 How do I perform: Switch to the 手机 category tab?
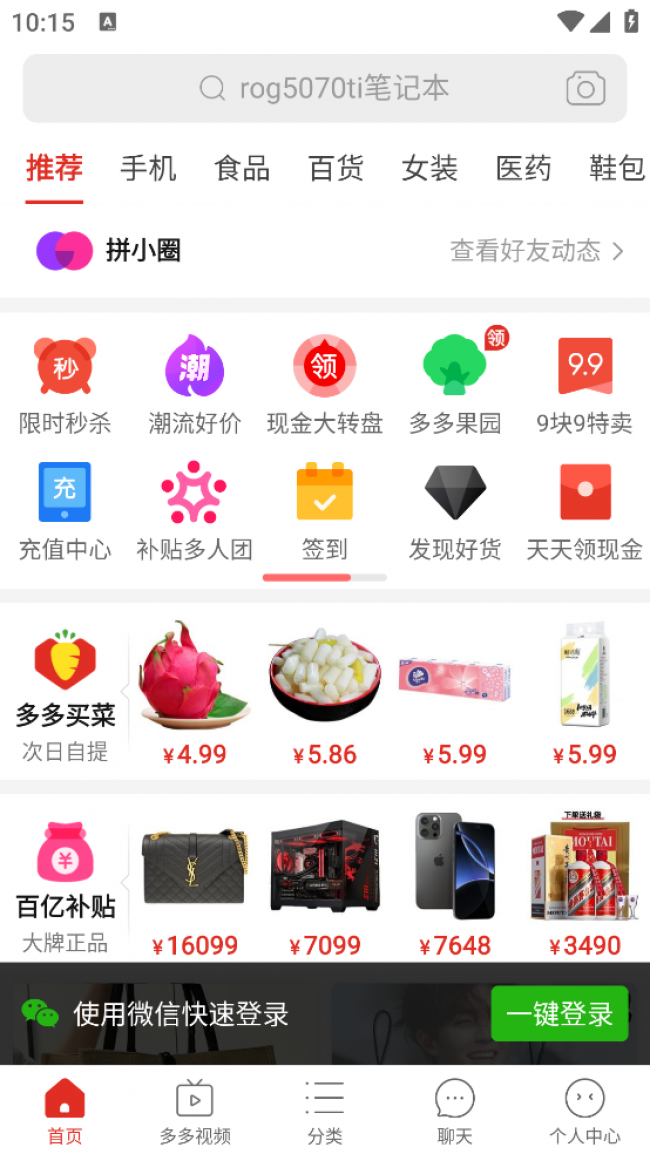pos(148,168)
